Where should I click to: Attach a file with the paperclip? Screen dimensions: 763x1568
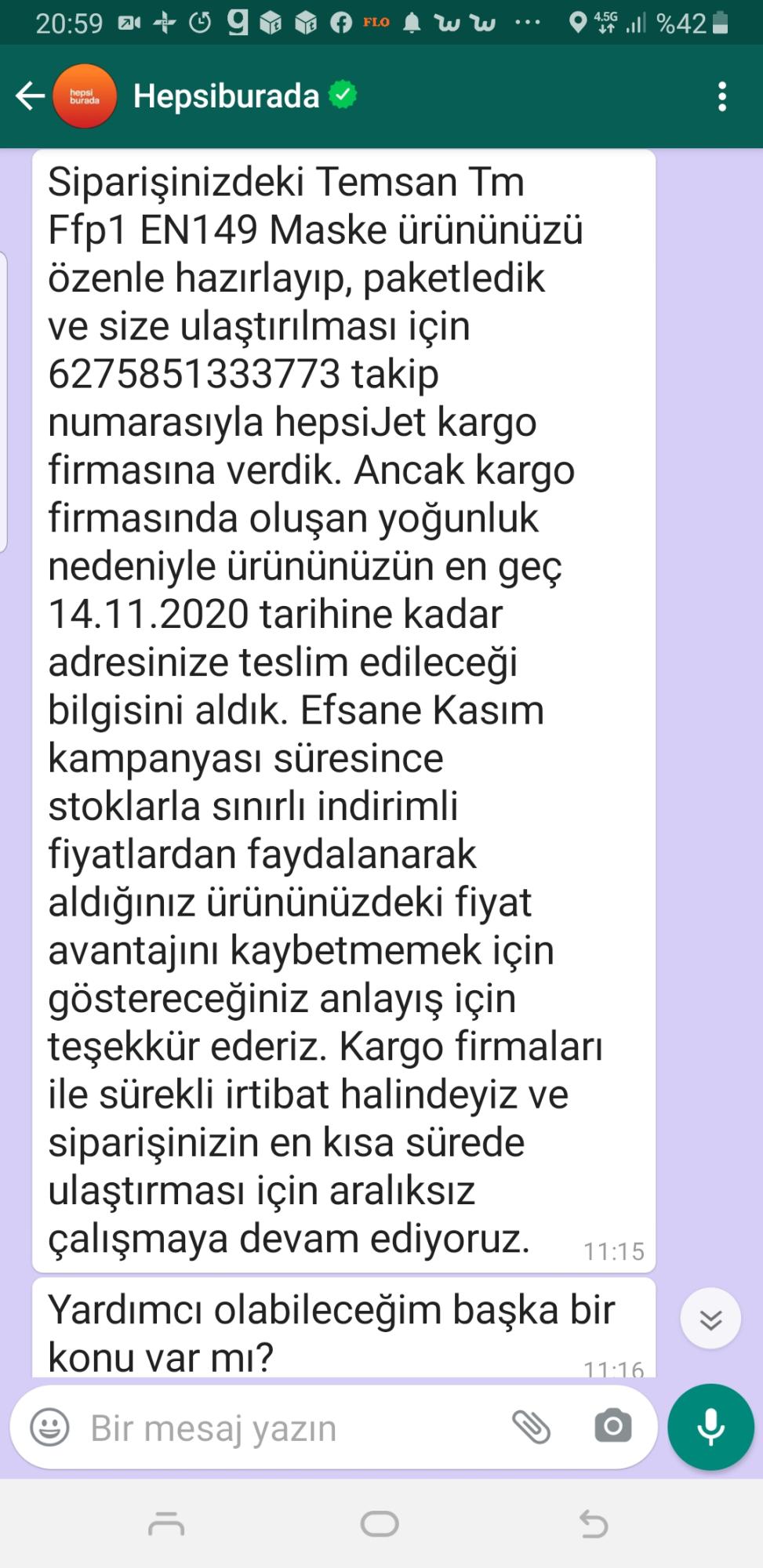click(x=532, y=1426)
